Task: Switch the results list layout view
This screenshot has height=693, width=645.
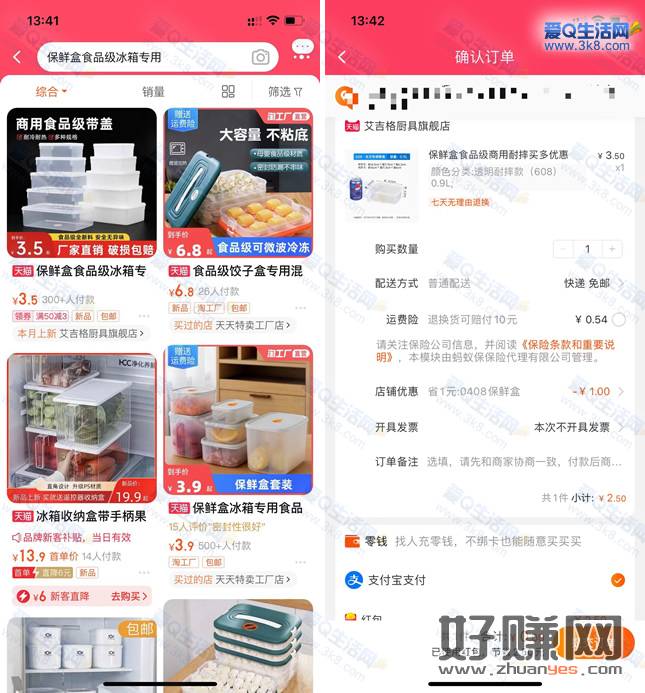Action: coord(228,92)
